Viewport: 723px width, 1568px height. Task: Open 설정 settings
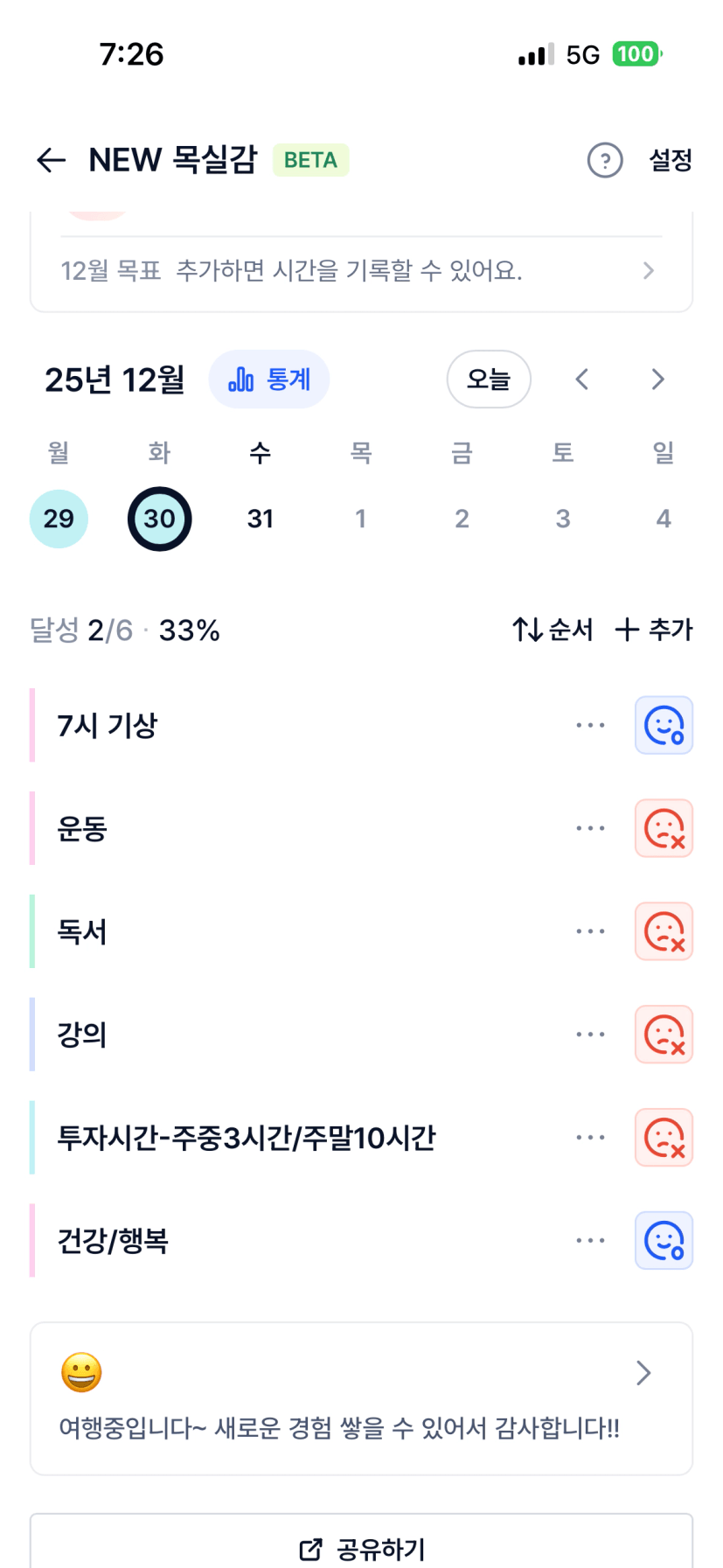coord(670,160)
